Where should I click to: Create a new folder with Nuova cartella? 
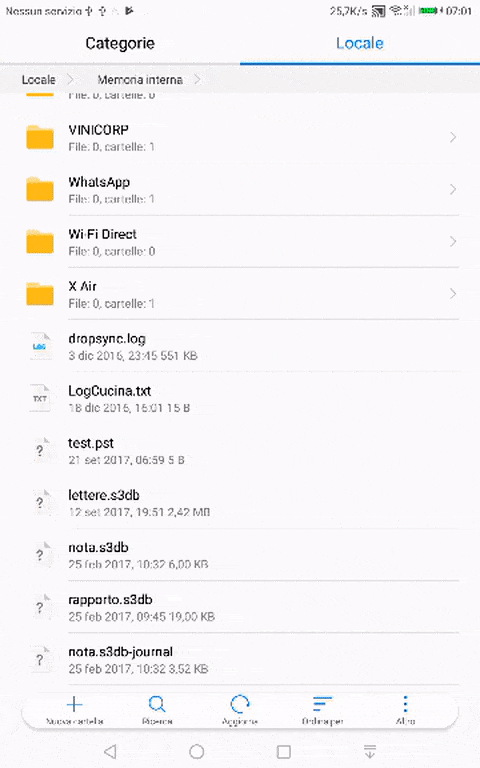click(x=74, y=710)
